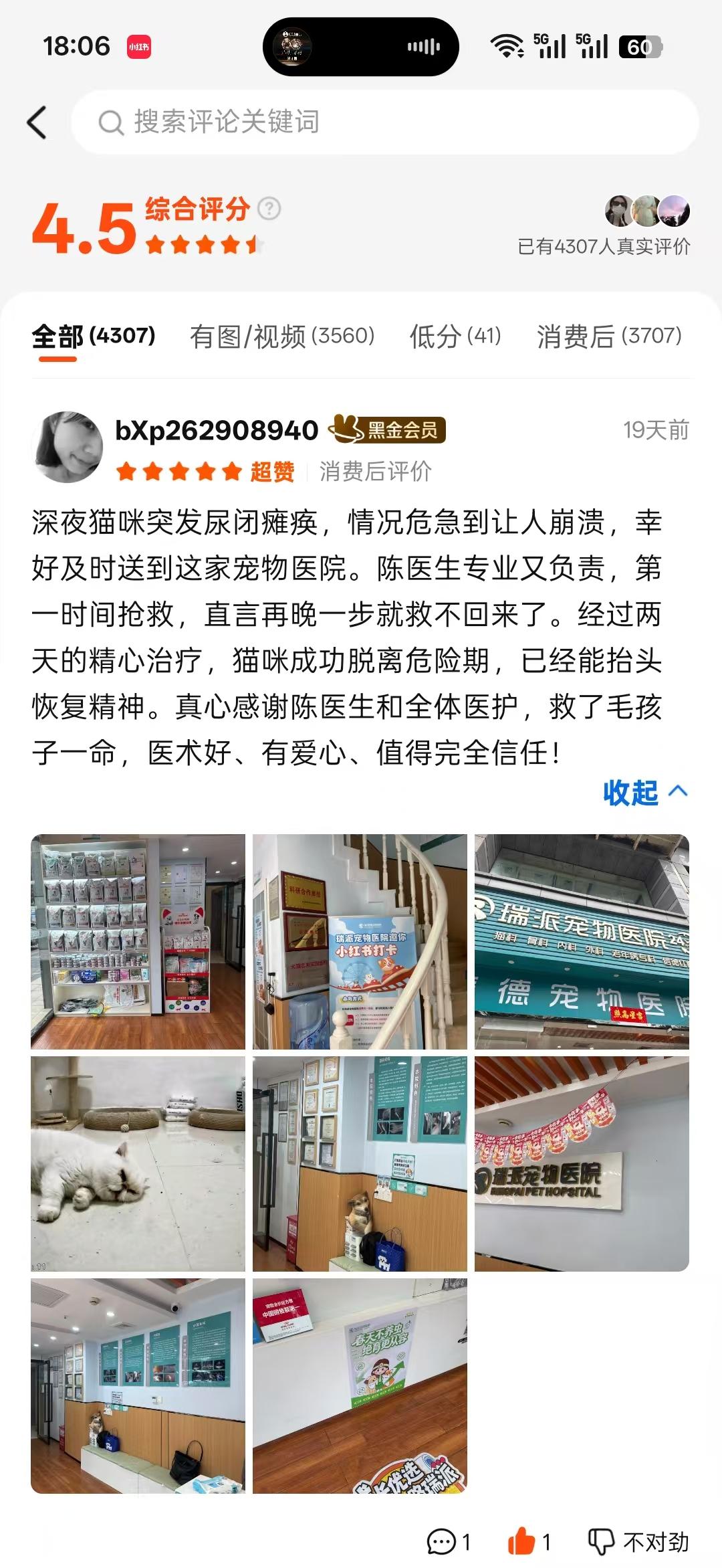View the white cat lying down photo
722x1568 pixels.
[138, 1163]
